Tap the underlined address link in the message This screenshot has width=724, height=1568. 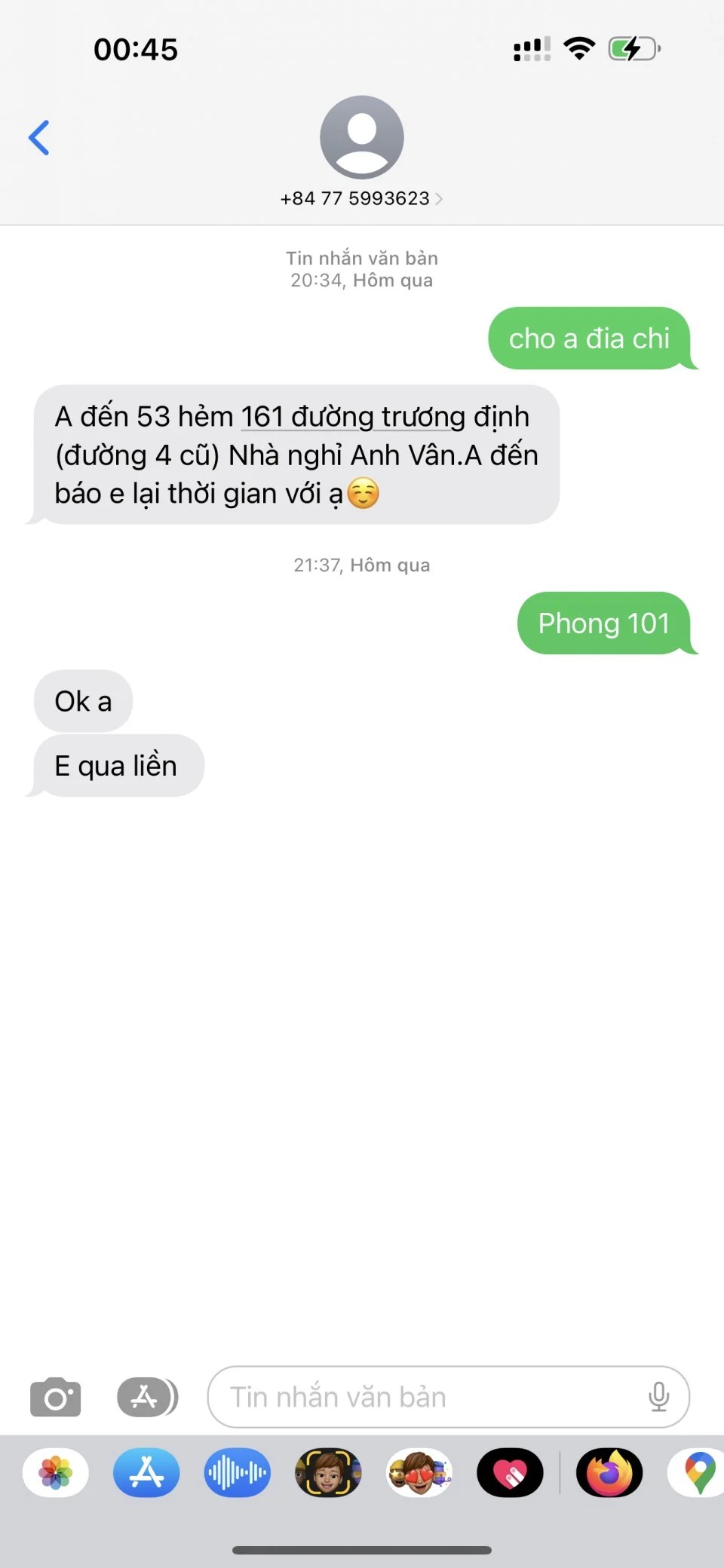[x=385, y=417]
